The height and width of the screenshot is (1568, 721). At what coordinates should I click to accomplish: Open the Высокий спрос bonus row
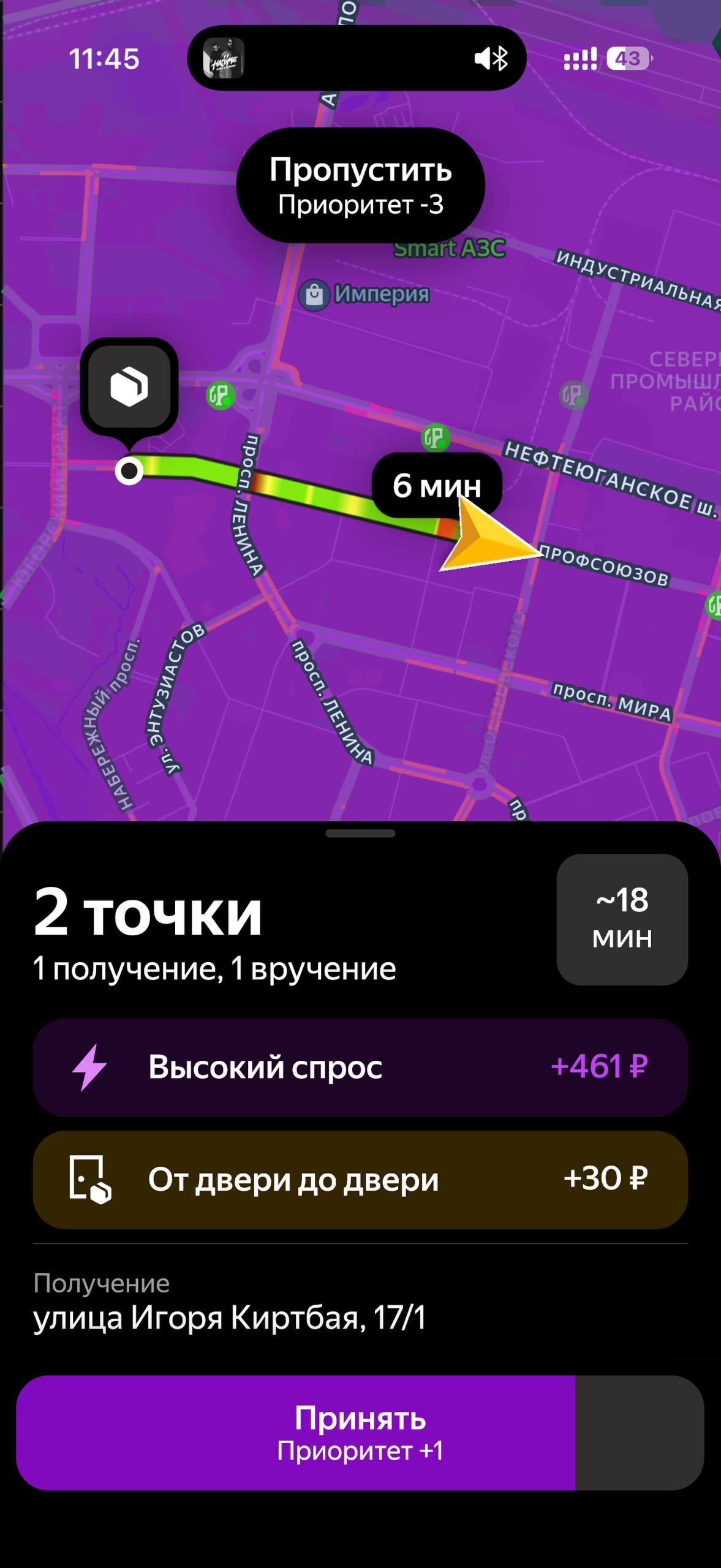360,1067
